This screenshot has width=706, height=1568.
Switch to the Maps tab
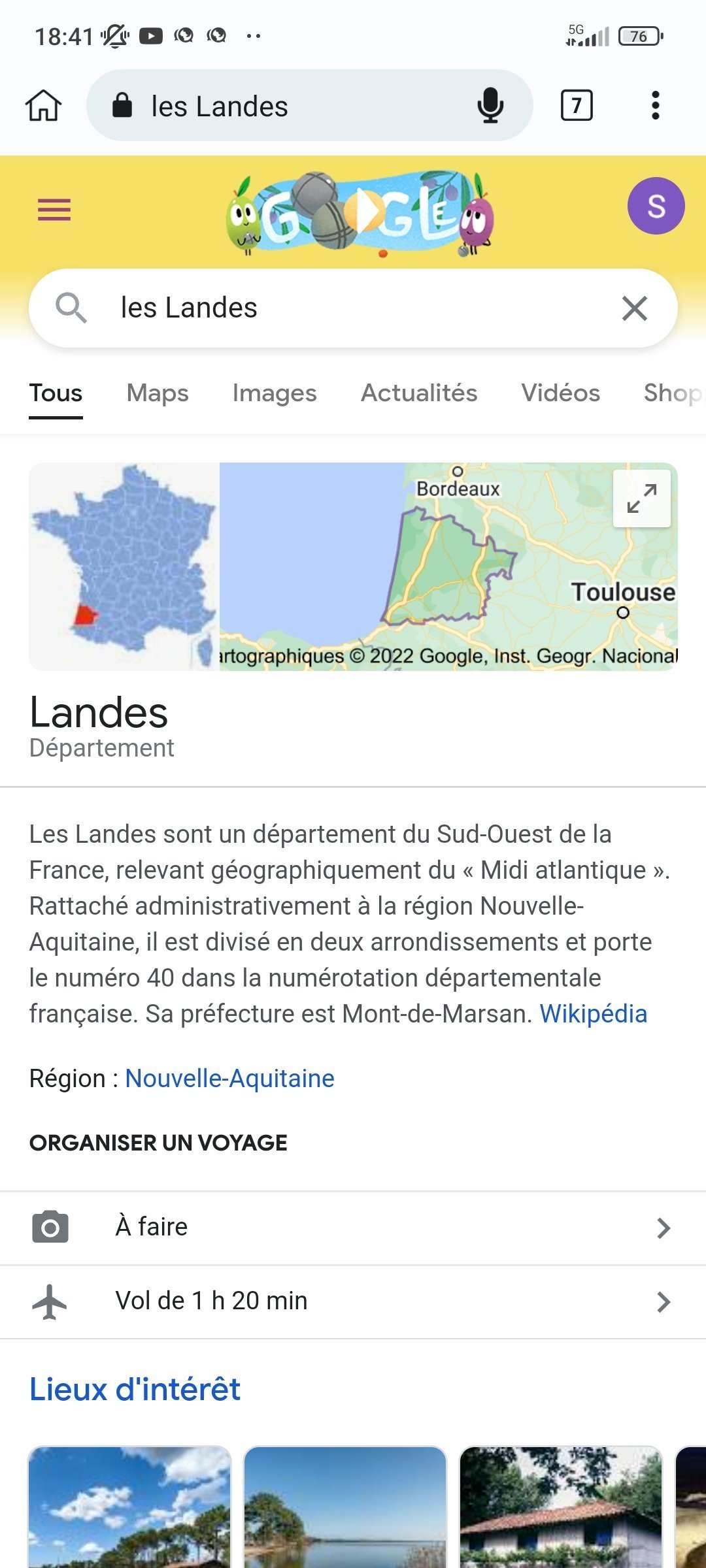coord(158,393)
